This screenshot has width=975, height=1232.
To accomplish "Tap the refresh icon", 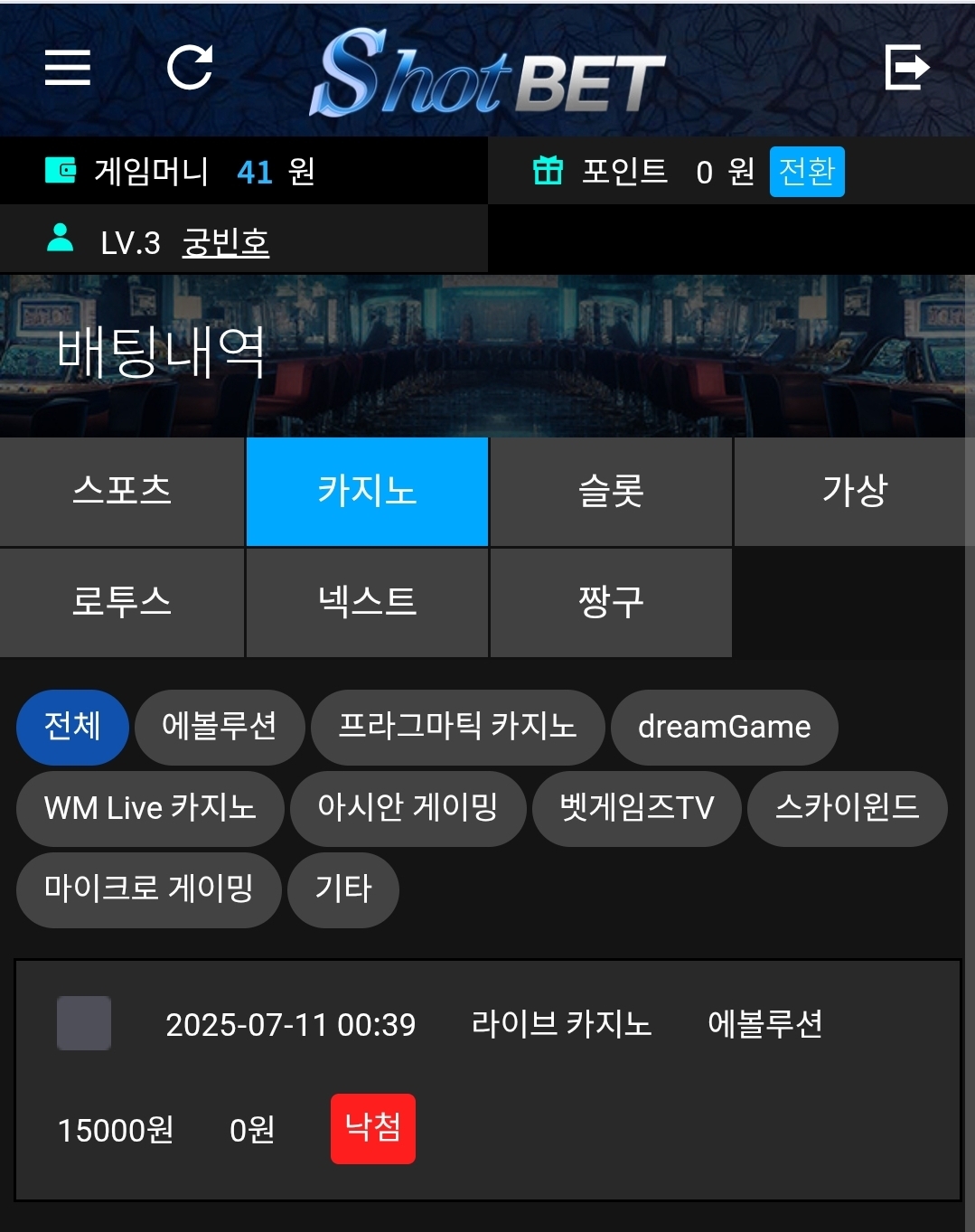I will tap(190, 68).
